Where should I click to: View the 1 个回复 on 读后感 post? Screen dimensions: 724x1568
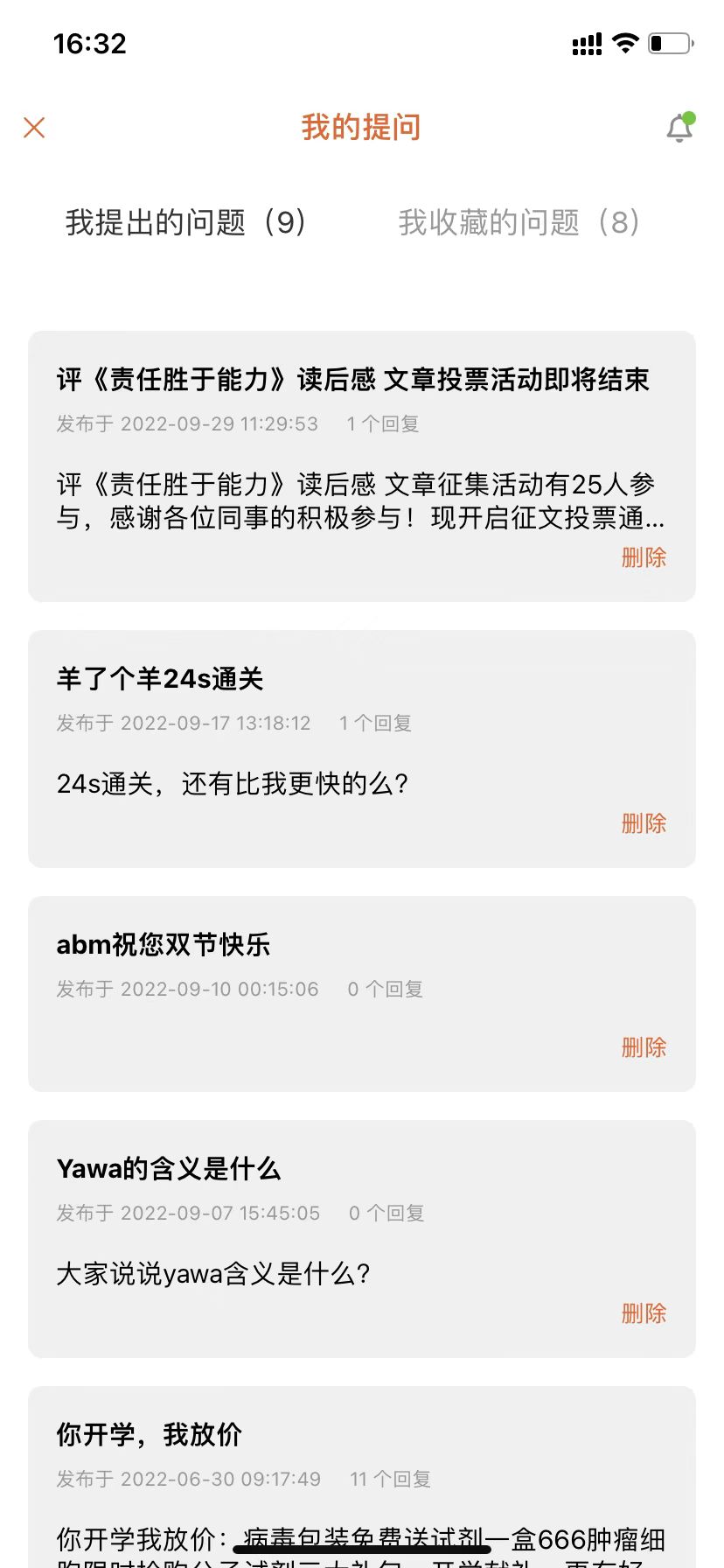click(382, 423)
